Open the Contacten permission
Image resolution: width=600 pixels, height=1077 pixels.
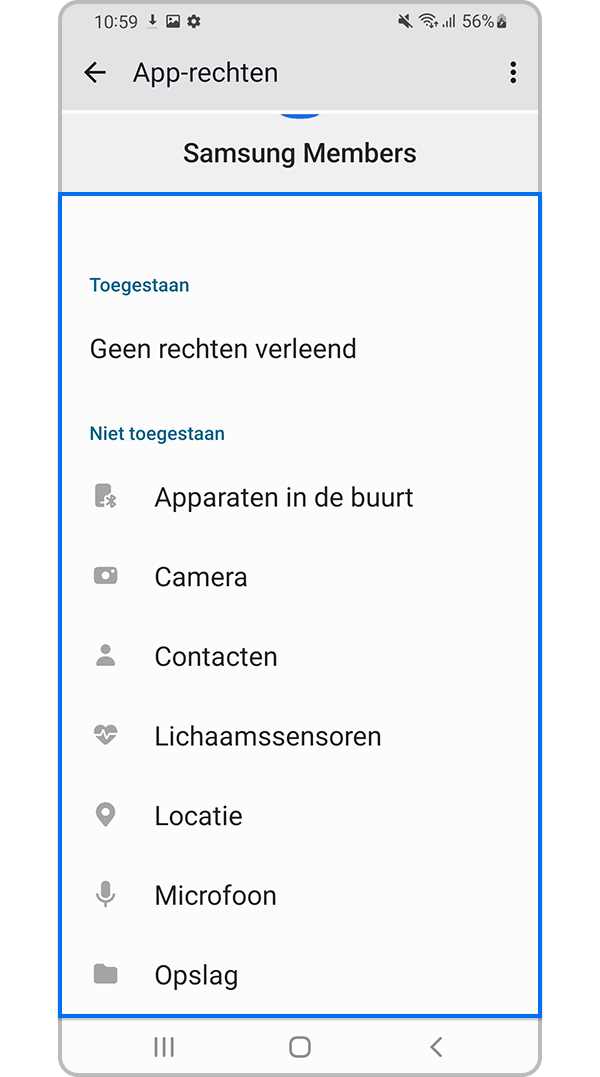click(215, 657)
